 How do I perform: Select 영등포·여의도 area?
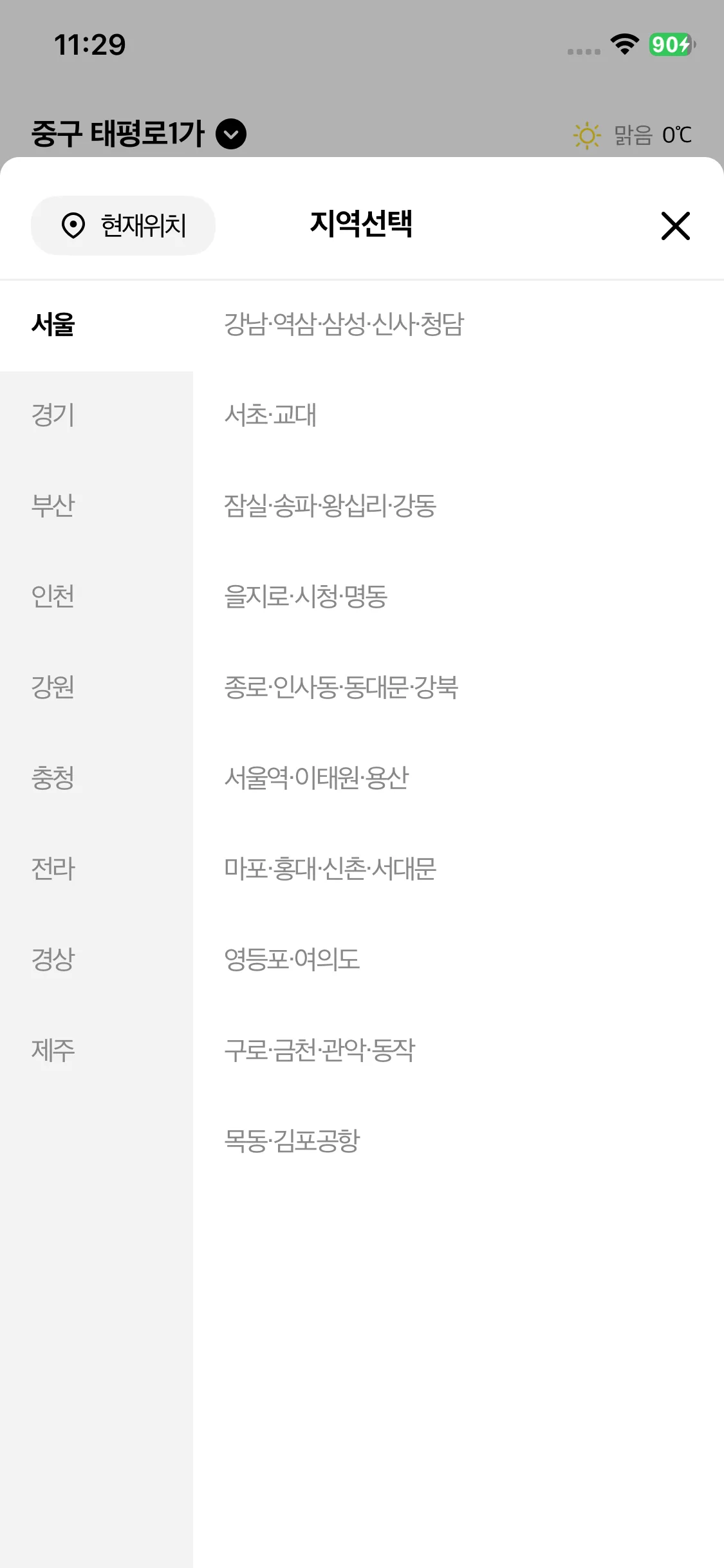click(458, 959)
